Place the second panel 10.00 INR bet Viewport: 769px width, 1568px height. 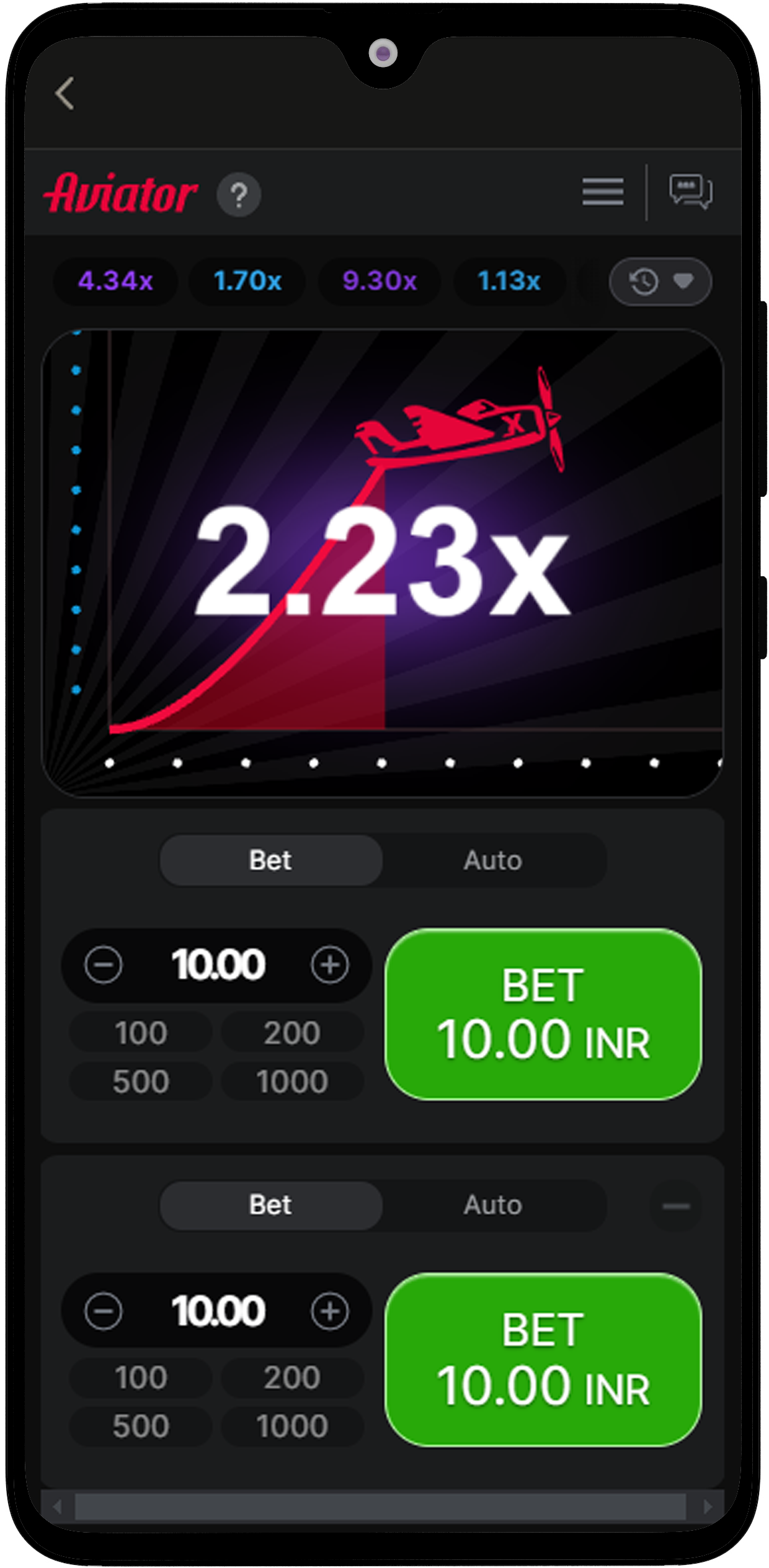pos(543,1360)
